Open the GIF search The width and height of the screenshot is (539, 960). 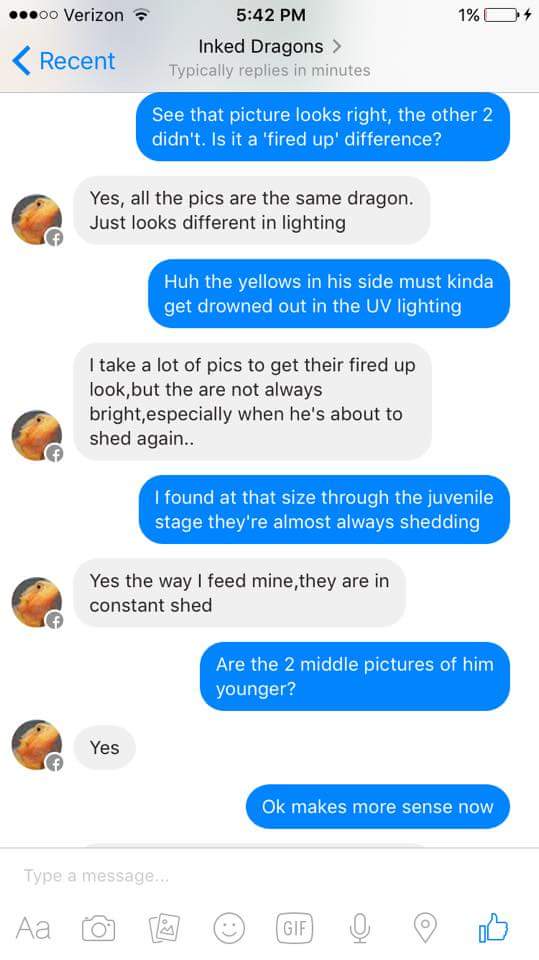[295, 928]
